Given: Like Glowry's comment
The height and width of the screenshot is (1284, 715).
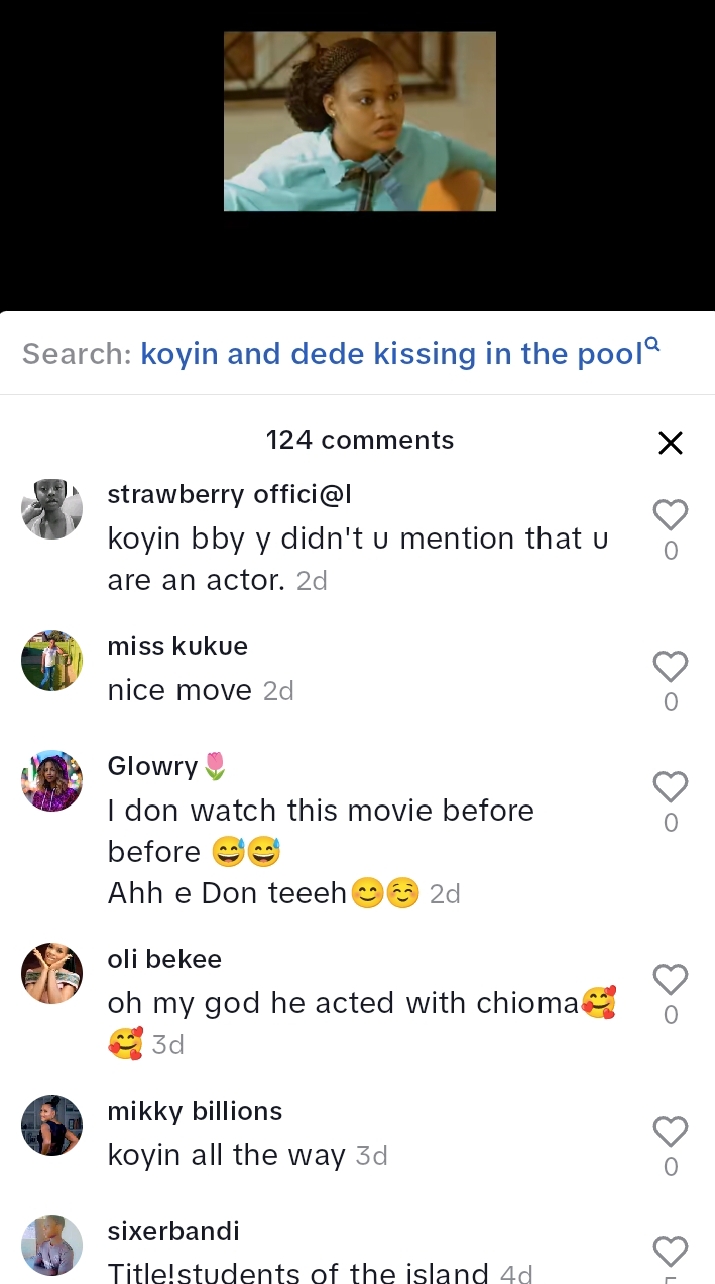Looking at the screenshot, I should tap(670, 788).
